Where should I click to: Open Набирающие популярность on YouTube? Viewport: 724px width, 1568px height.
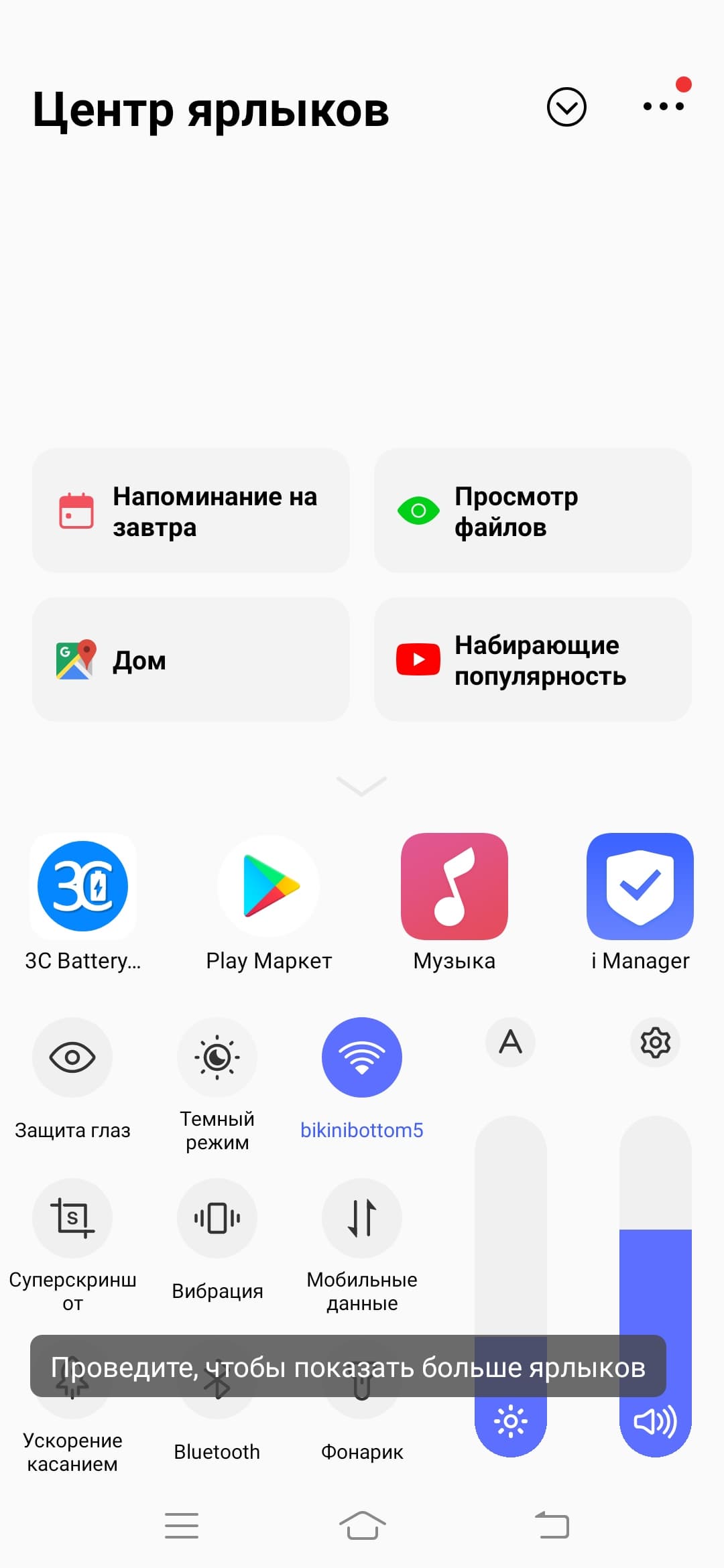532,659
